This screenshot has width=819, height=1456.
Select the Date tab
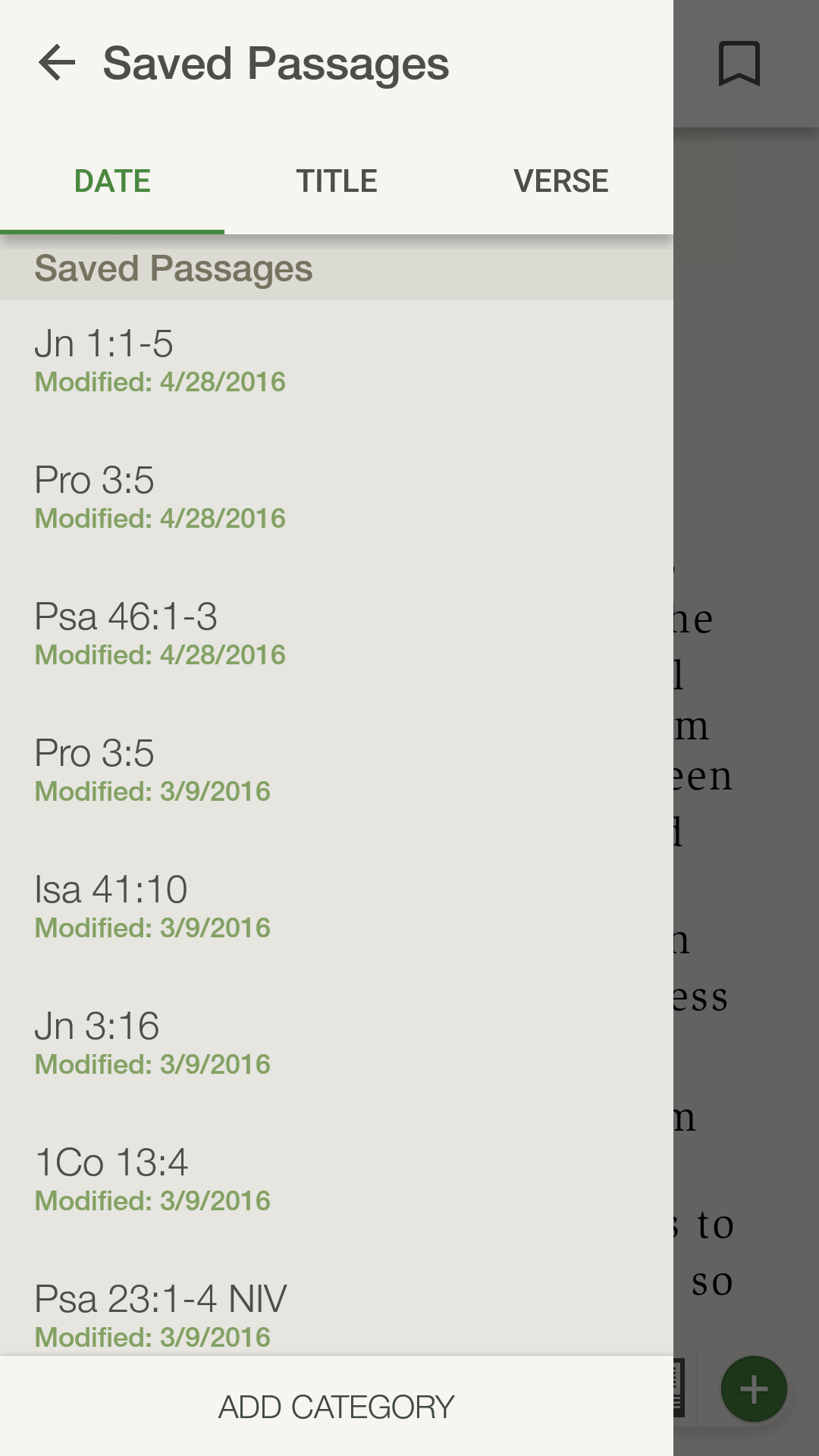tap(112, 181)
